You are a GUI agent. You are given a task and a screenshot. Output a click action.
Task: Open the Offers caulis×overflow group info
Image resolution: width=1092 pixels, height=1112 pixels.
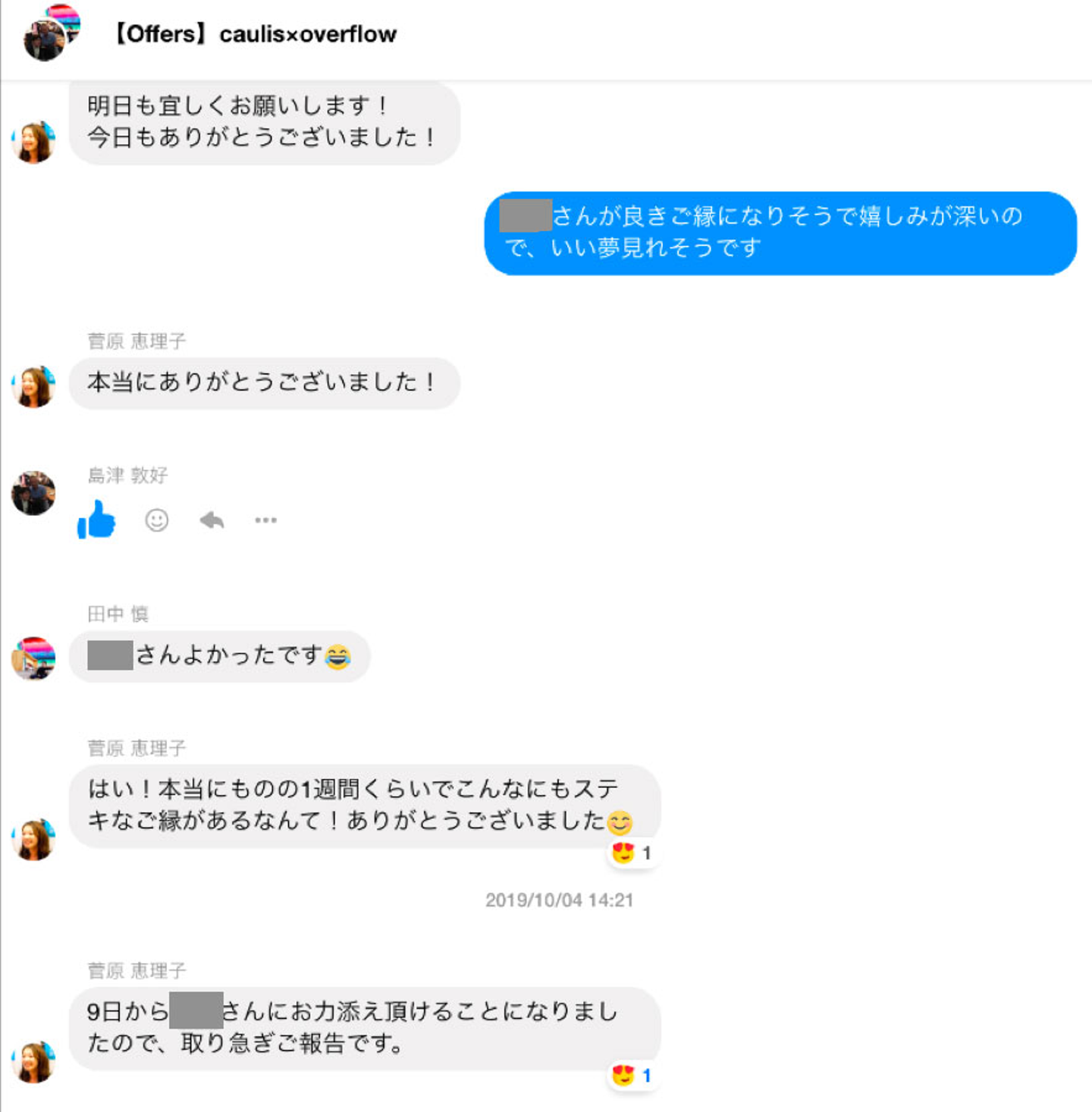tap(255, 34)
